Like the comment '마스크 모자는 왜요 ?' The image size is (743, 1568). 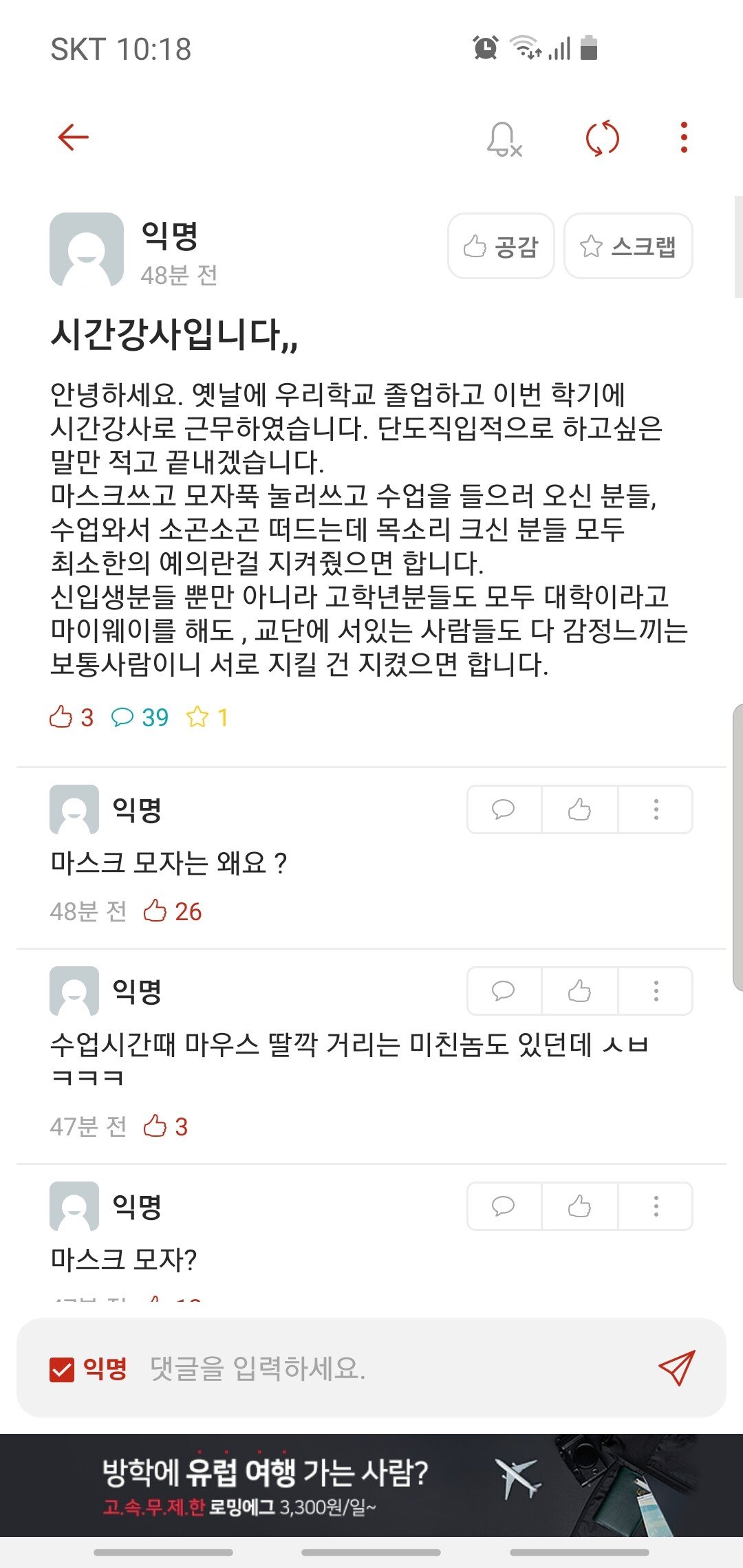(579, 809)
